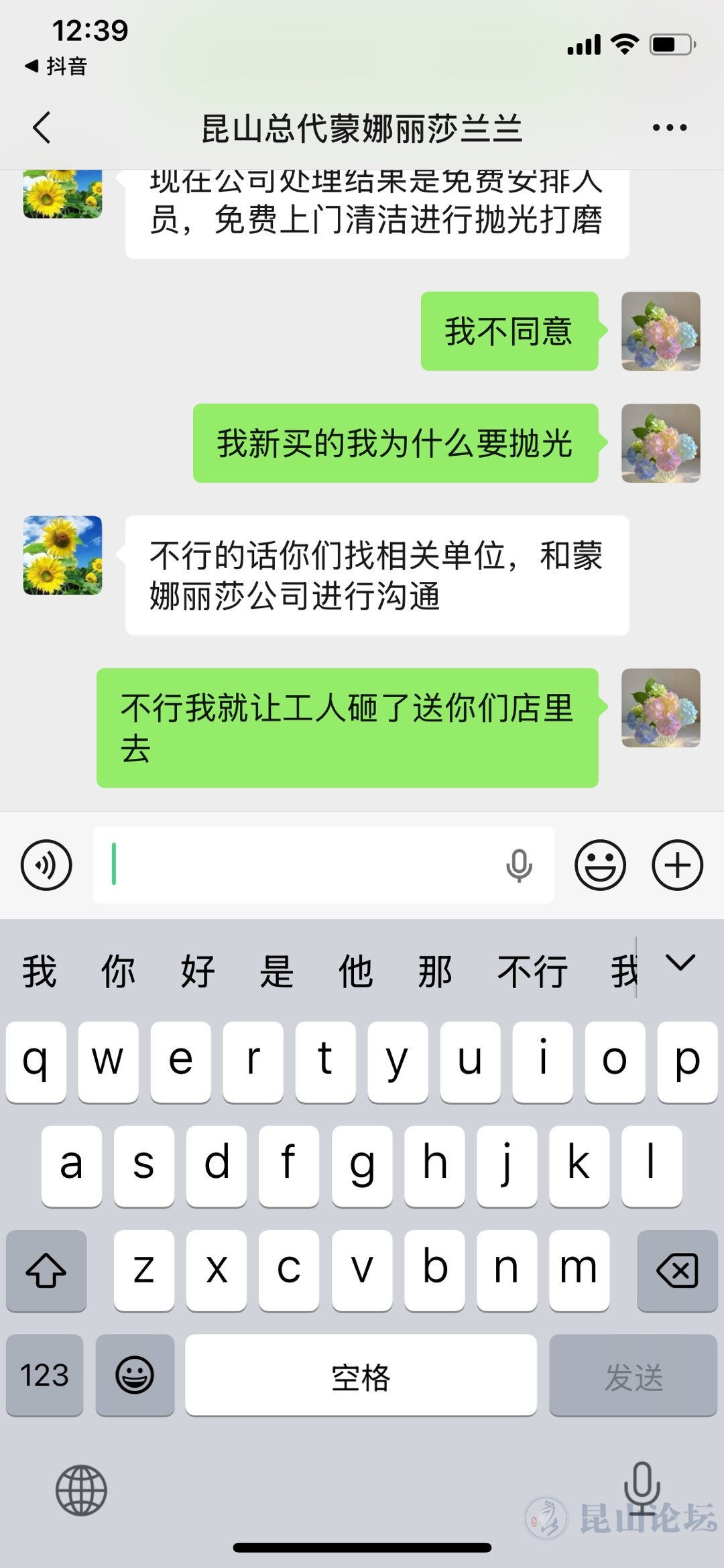The image size is (724, 1568).
Task: Switch keyboard language with globe key
Action: pyautogui.click(x=81, y=1490)
